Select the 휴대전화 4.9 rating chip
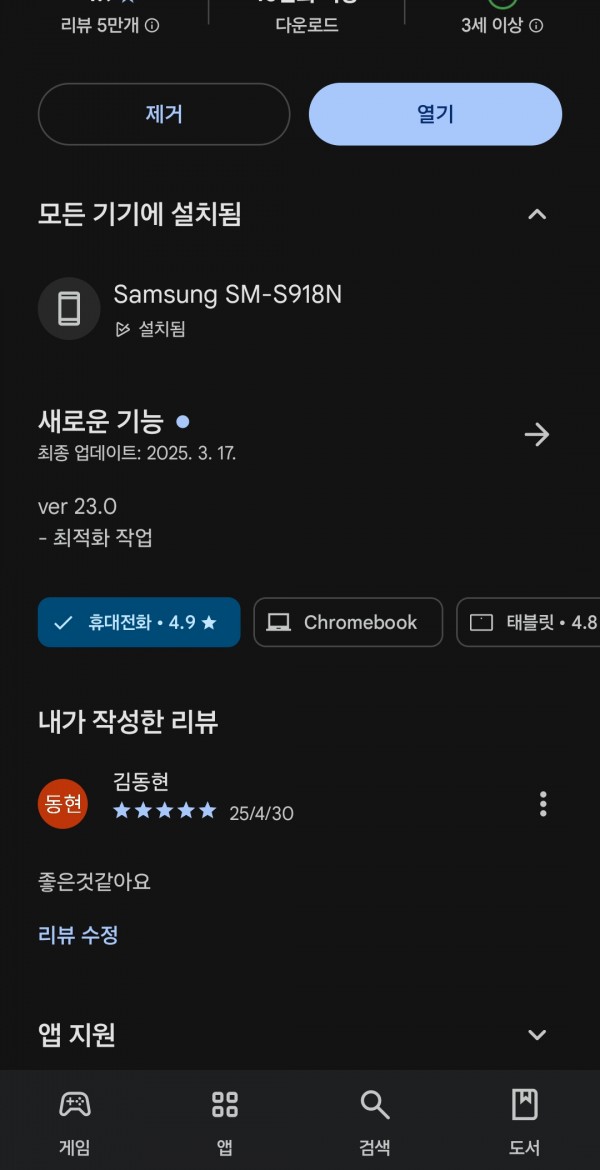This screenshot has width=600, height=1170. [139, 622]
